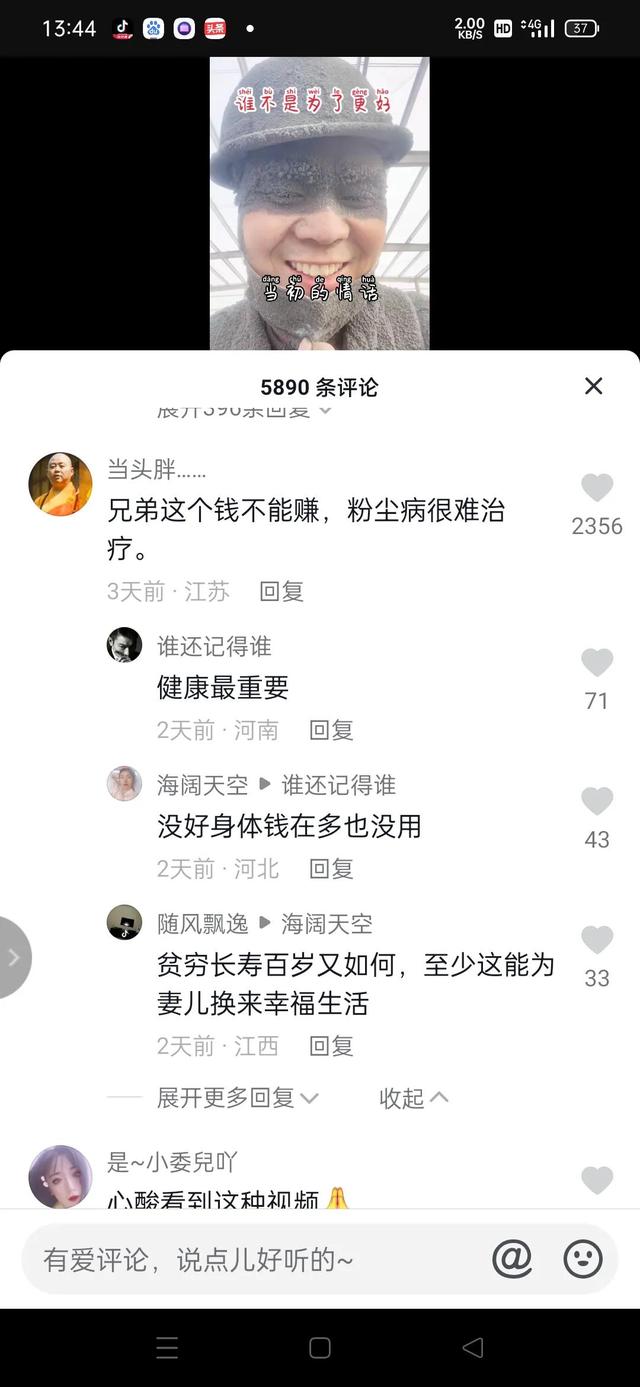640x1387 pixels.
Task: Expand more replies with 展开更多回复
Action: click(237, 1098)
